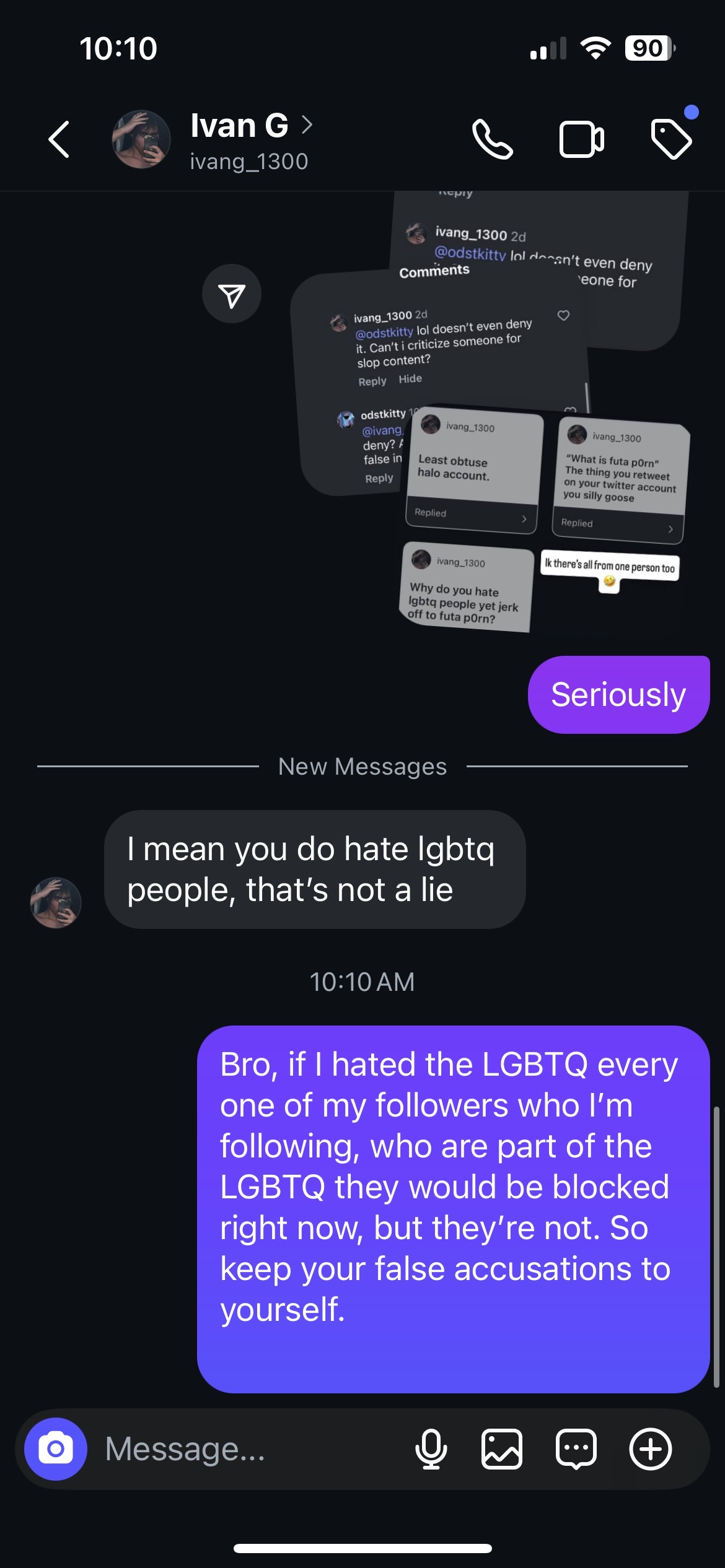This screenshot has height=1568, width=725.
Task: Pick a photo from the gallery
Action: 502,1449
